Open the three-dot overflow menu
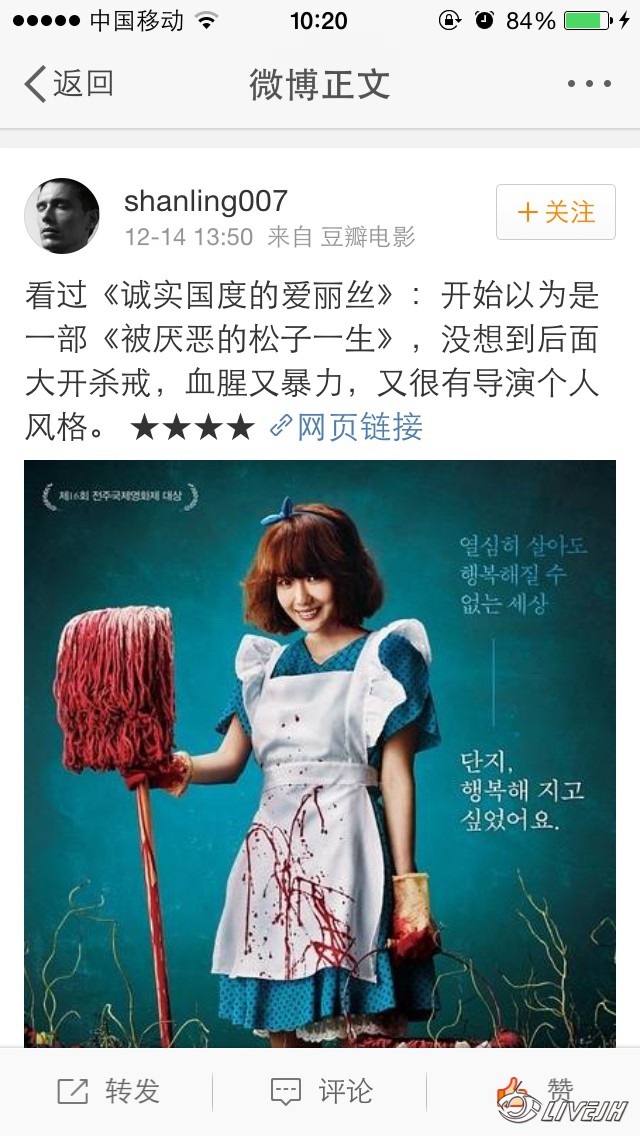This screenshot has height=1136, width=640. (589, 84)
